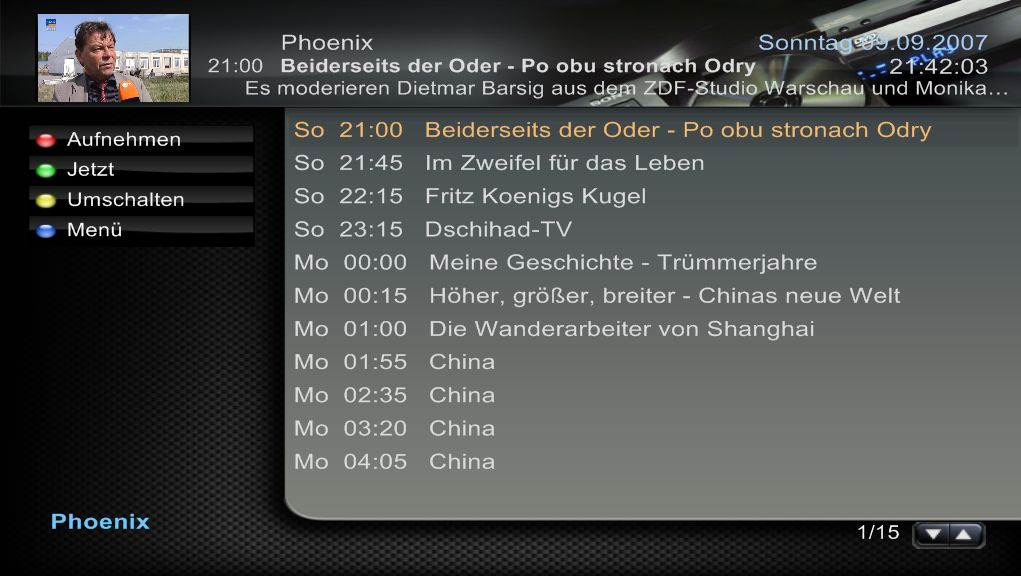
Task: Select Die Wanderarbeiter von Shanghai
Action: tap(621, 328)
